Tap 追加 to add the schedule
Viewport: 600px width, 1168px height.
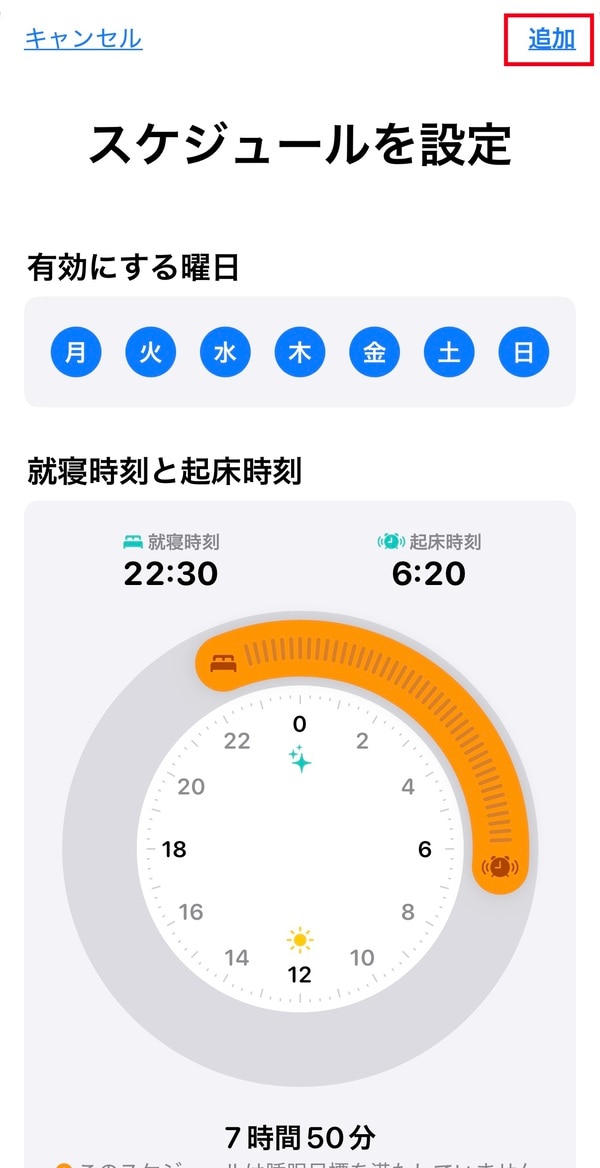point(551,39)
